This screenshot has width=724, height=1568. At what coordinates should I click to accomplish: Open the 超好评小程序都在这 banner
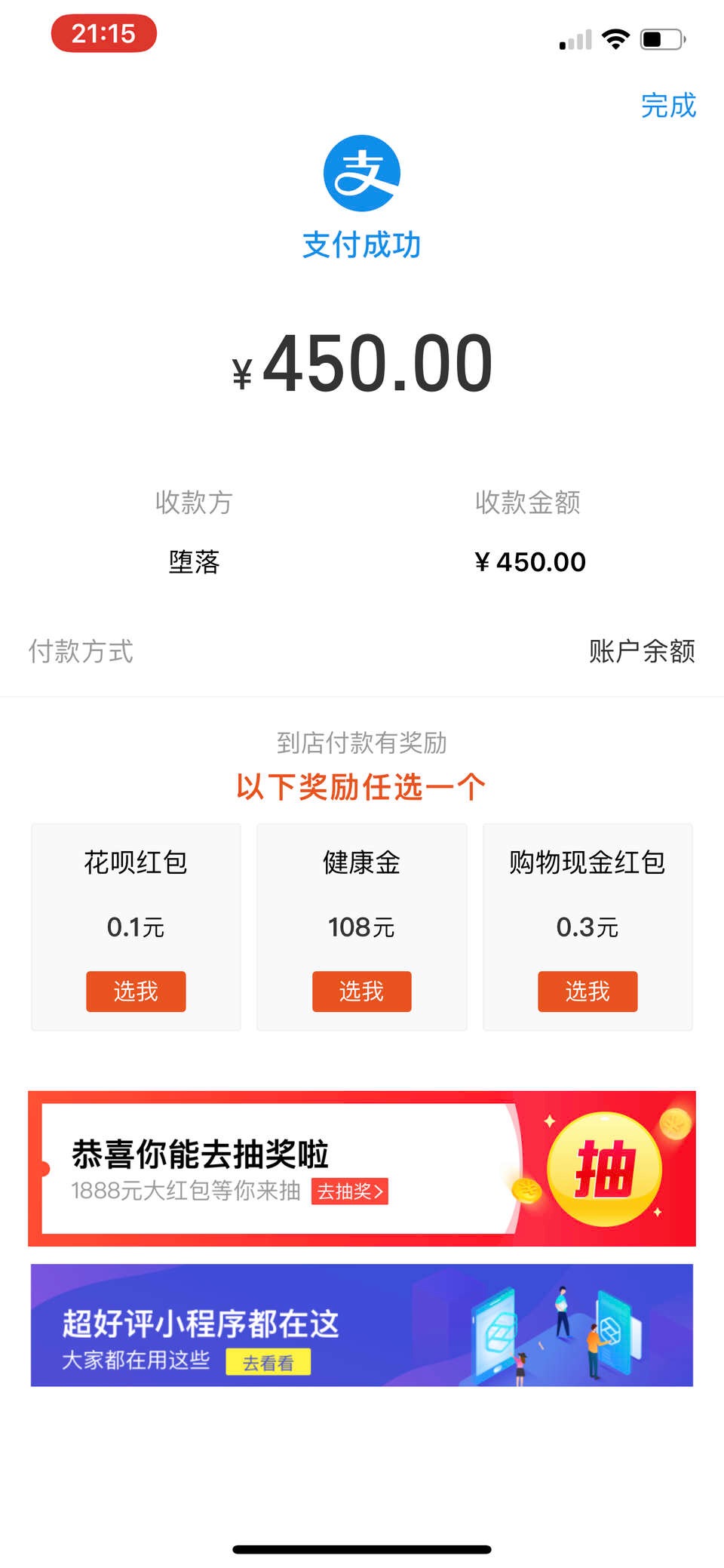[362, 1325]
